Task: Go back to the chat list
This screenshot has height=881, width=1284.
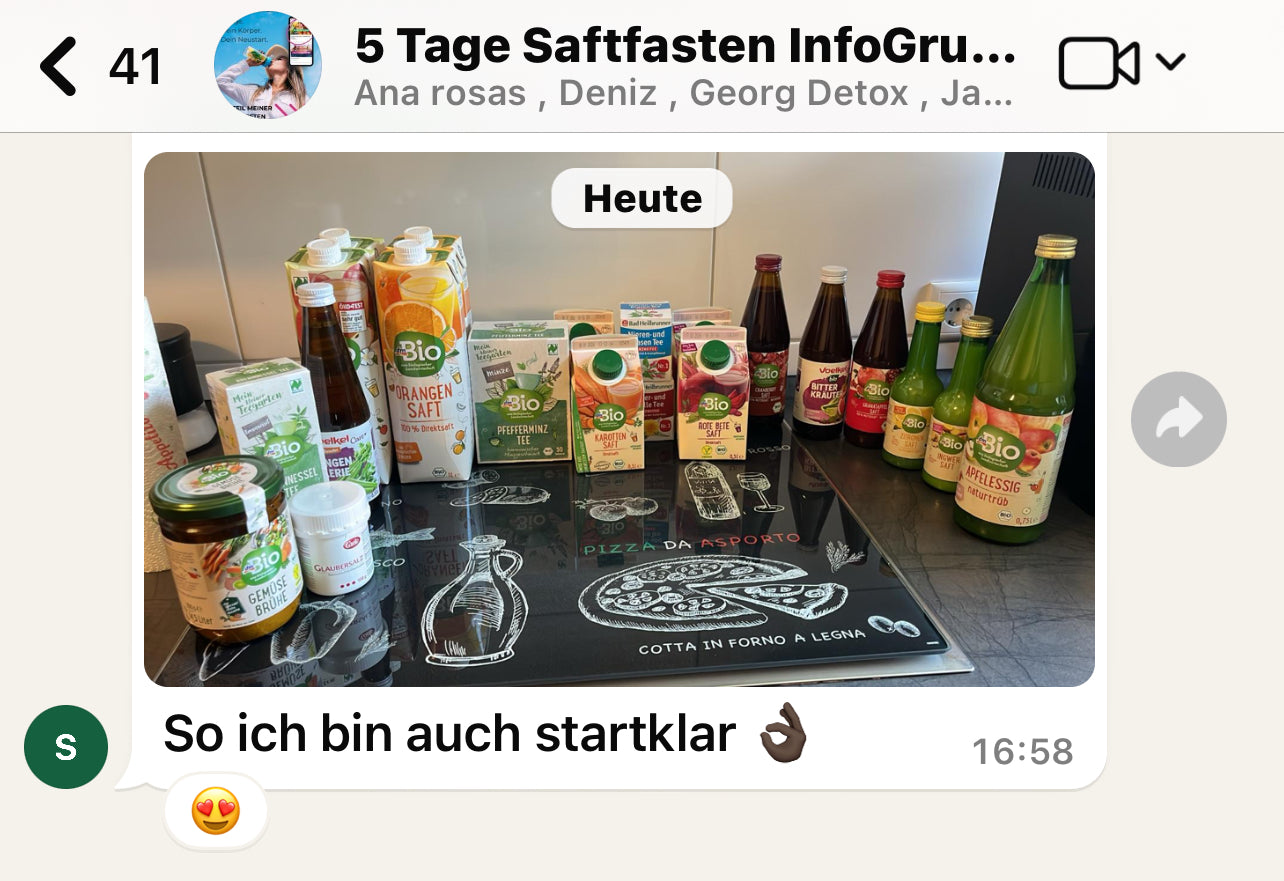Action: (x=60, y=66)
